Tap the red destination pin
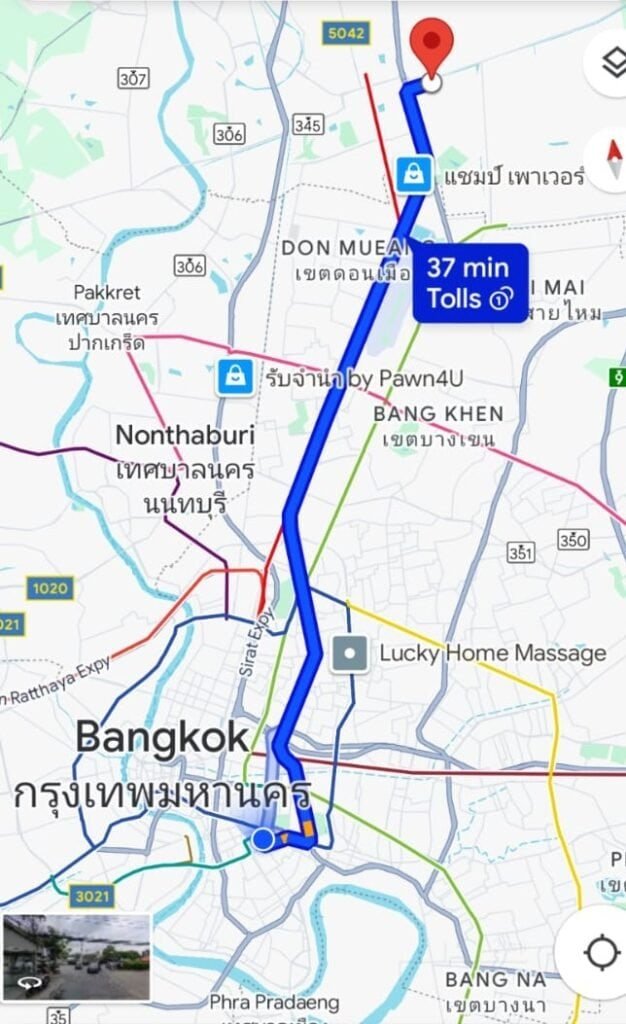626x1024 pixels. [x=432, y=46]
